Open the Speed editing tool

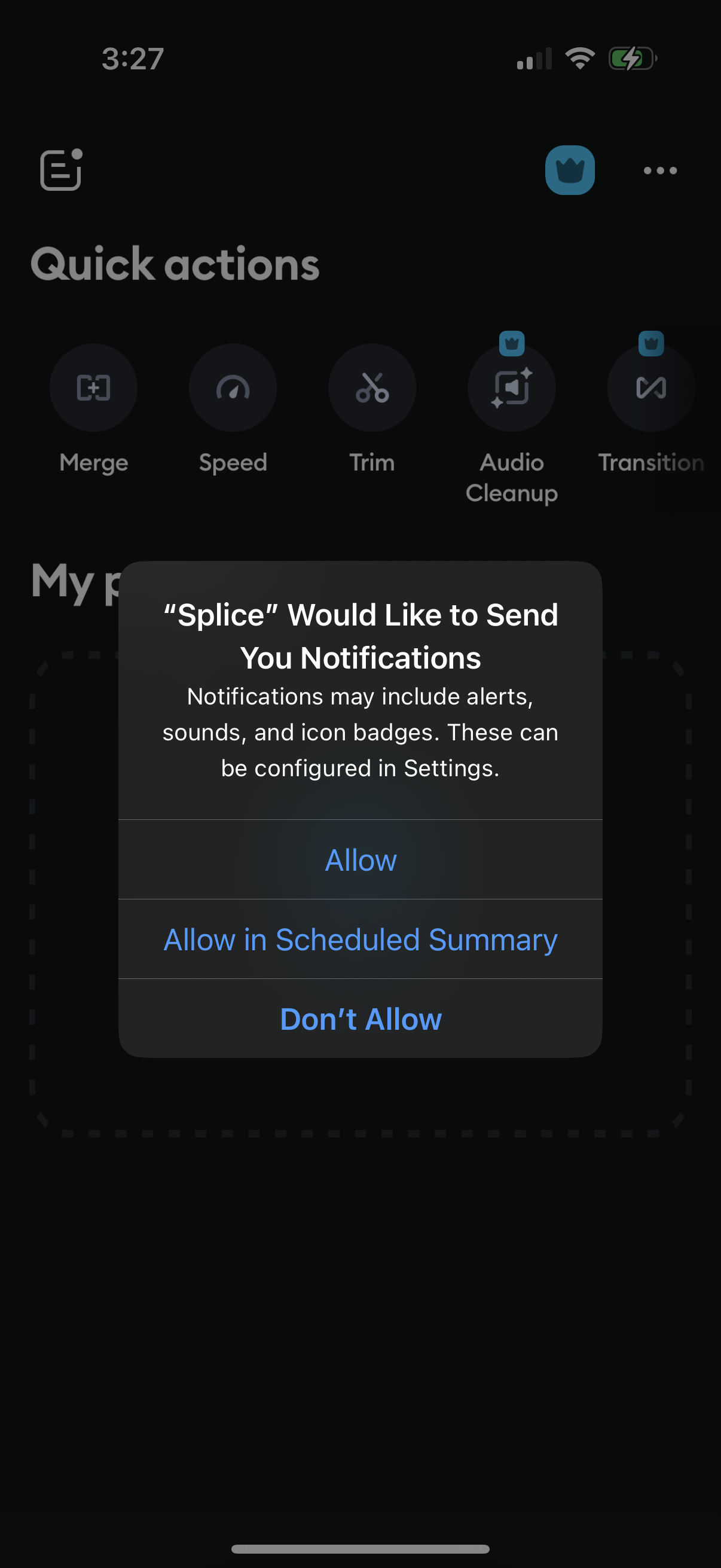[233, 388]
